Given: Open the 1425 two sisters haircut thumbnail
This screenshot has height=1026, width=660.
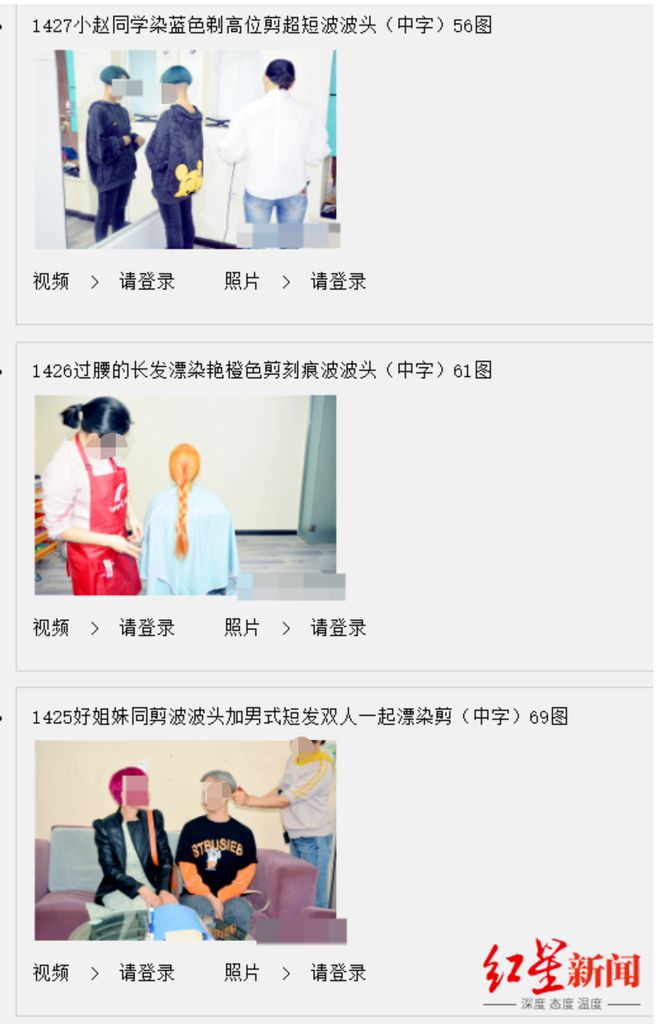Looking at the screenshot, I should pos(186,840).
